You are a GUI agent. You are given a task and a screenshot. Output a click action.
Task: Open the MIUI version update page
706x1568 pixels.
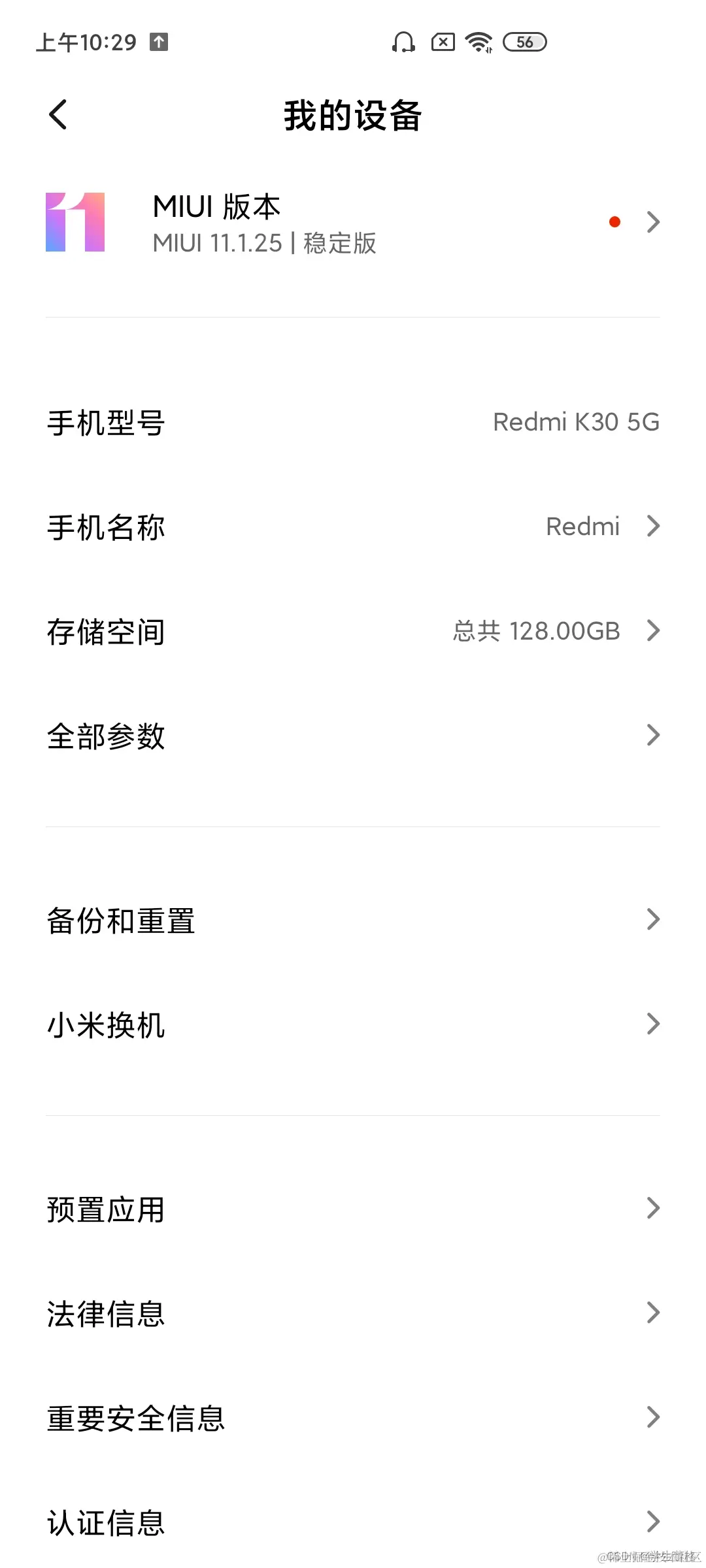pyautogui.click(x=353, y=222)
